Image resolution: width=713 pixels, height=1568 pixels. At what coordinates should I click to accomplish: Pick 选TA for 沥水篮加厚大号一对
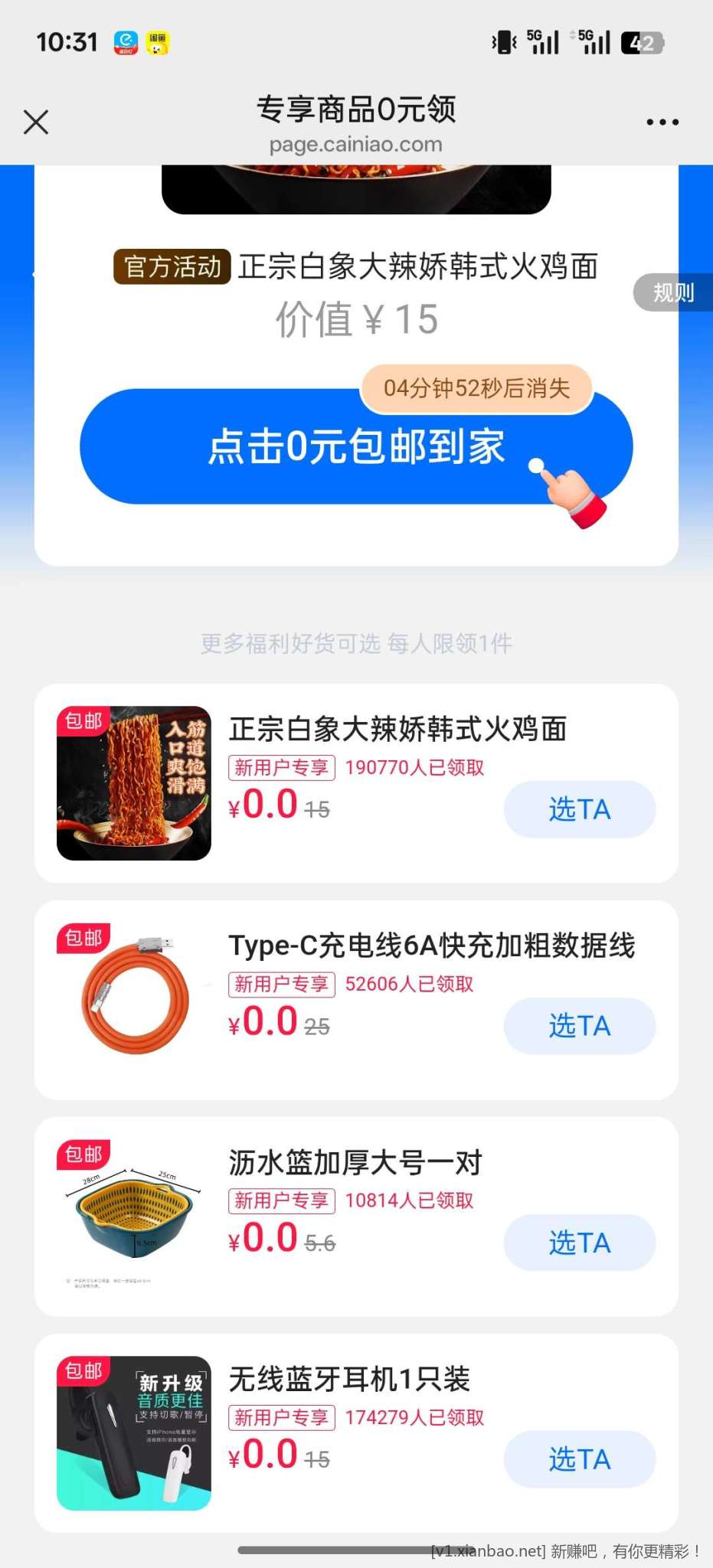pyautogui.click(x=579, y=1243)
